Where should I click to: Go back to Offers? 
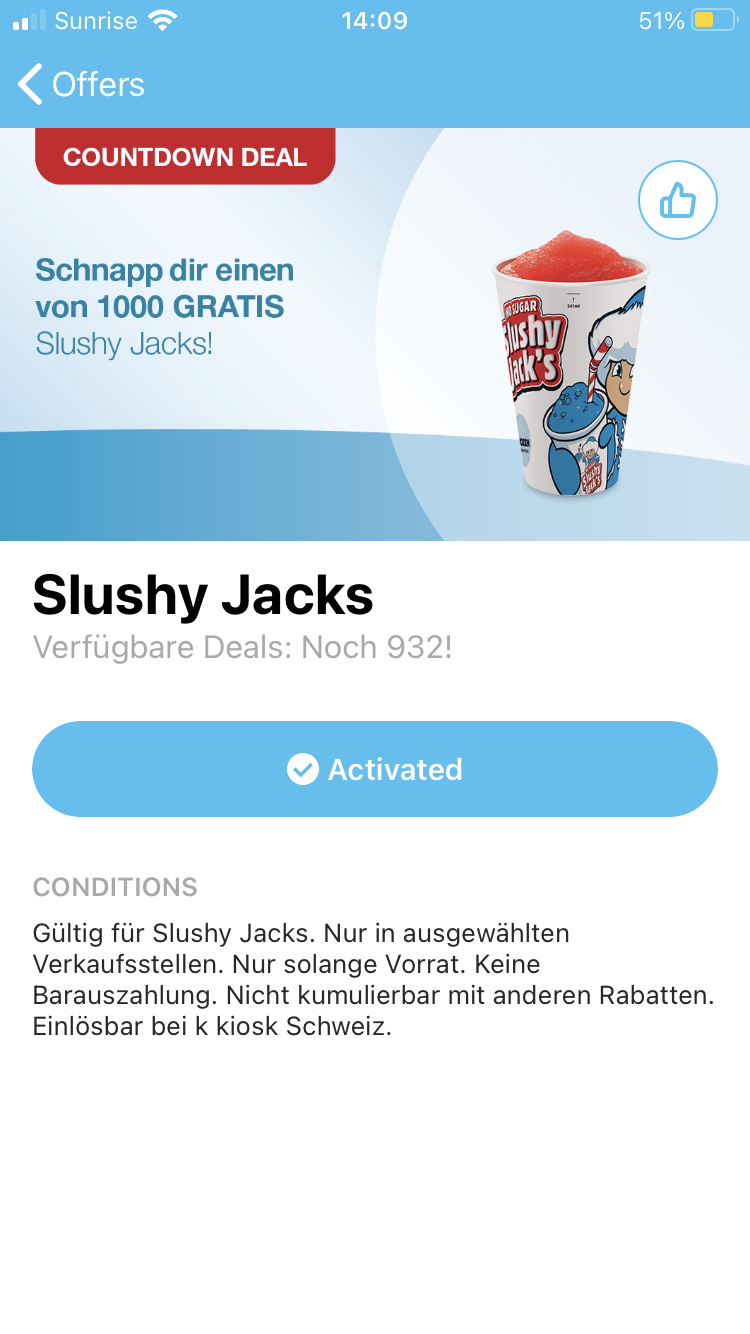click(80, 85)
